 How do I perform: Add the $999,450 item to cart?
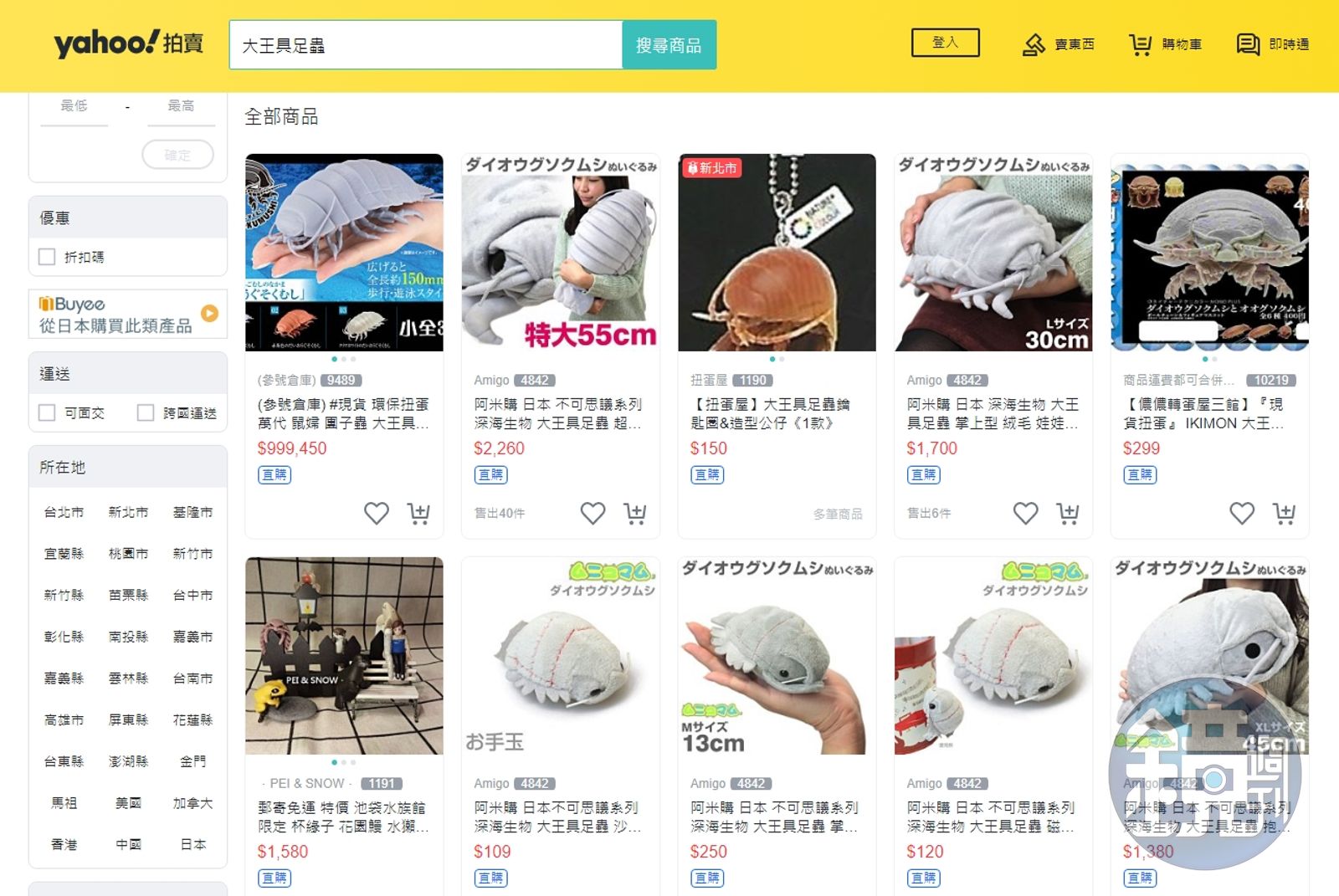pyautogui.click(x=418, y=513)
